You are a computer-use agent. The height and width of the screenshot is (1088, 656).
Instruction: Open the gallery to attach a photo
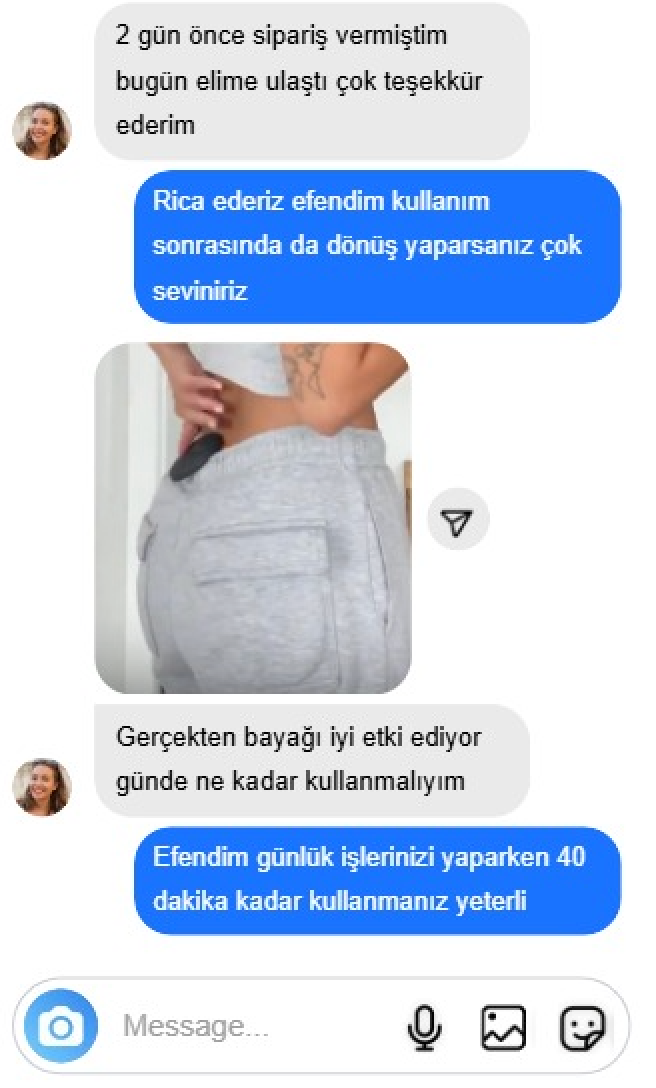coord(503,1027)
